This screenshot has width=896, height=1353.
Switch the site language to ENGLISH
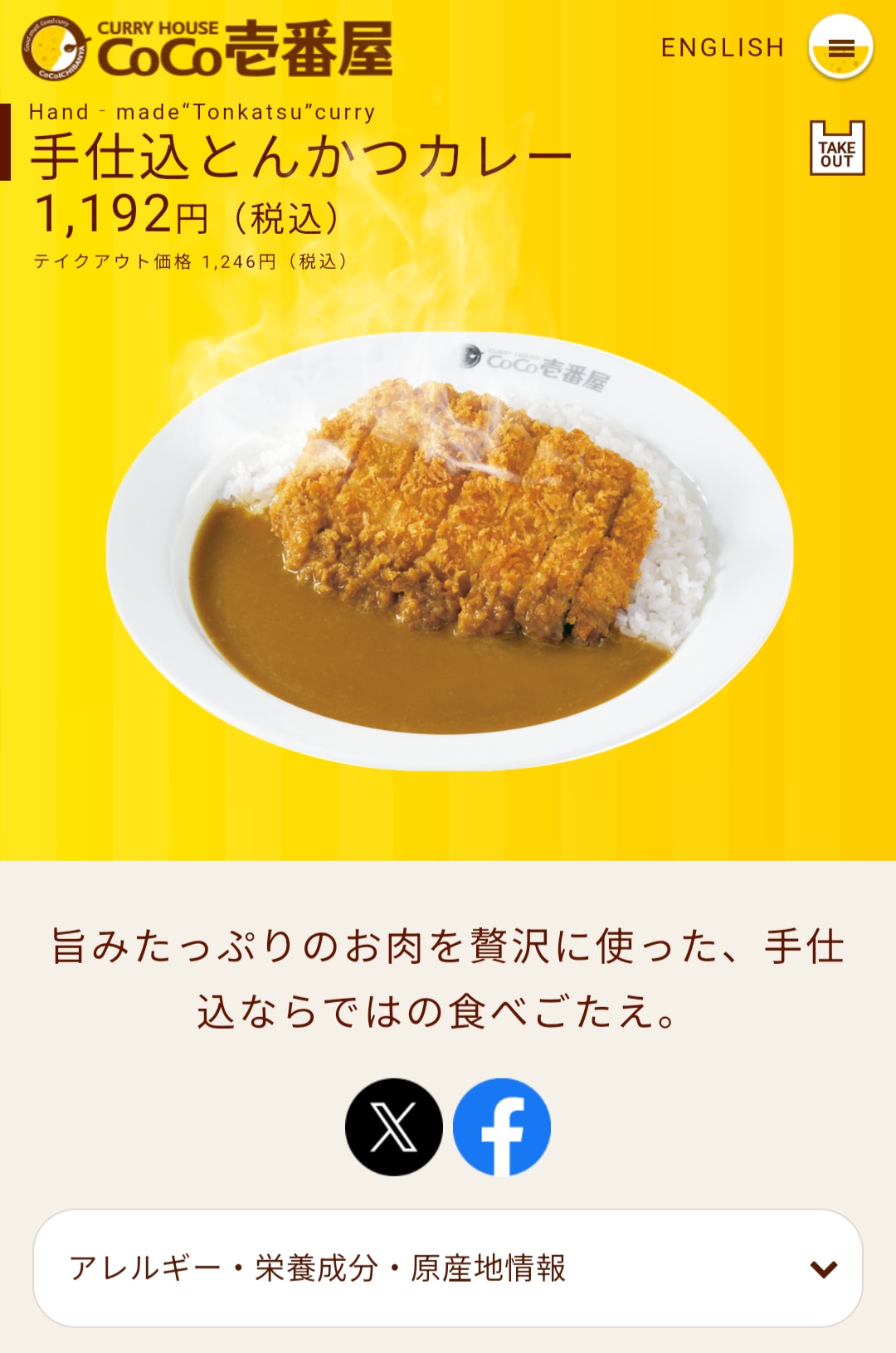pos(722,48)
